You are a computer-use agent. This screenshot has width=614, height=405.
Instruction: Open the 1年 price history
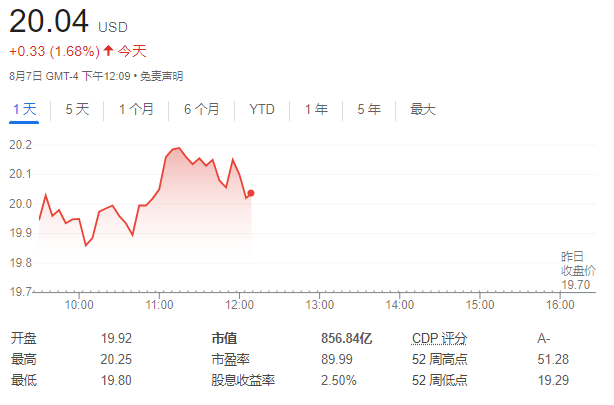pyautogui.click(x=316, y=109)
